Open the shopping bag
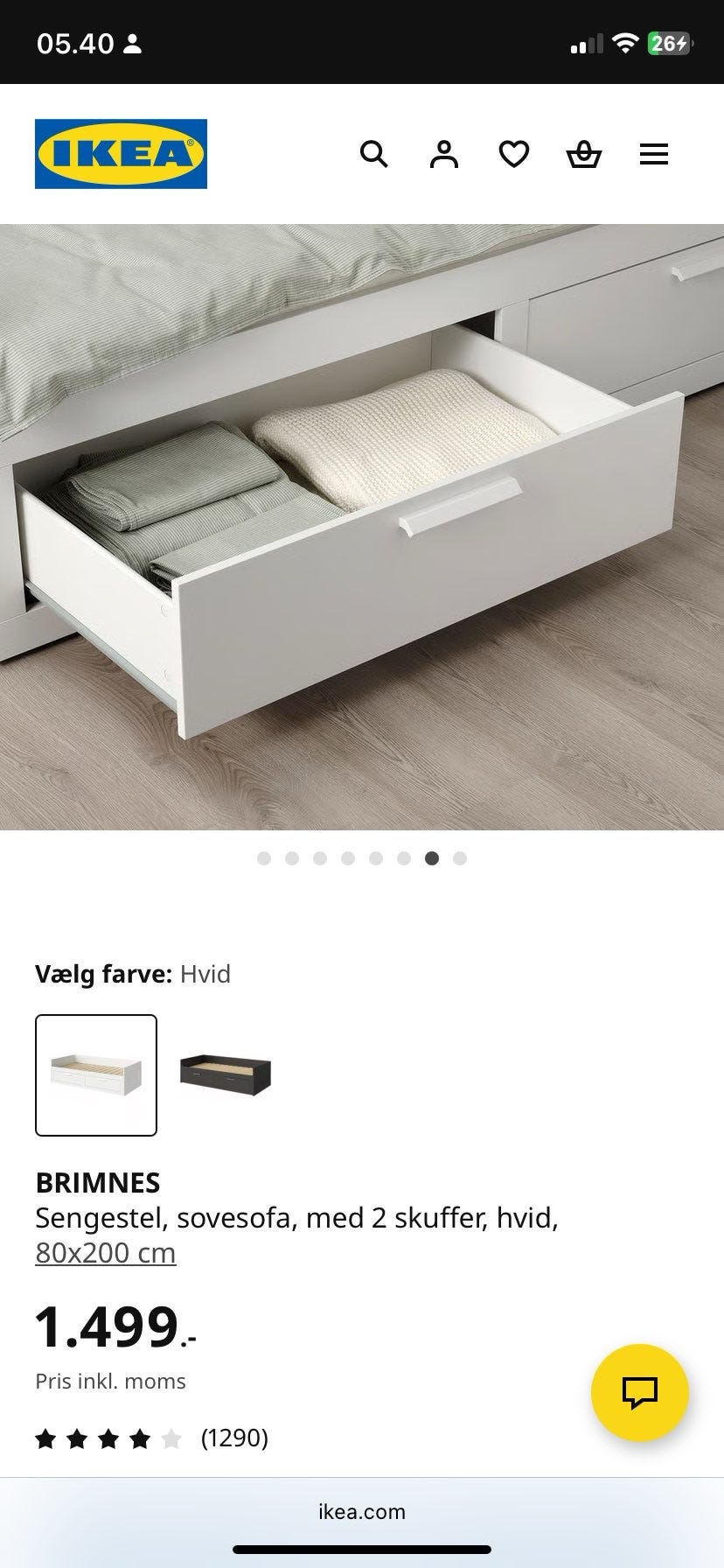Image resolution: width=724 pixels, height=1568 pixels. (x=584, y=154)
